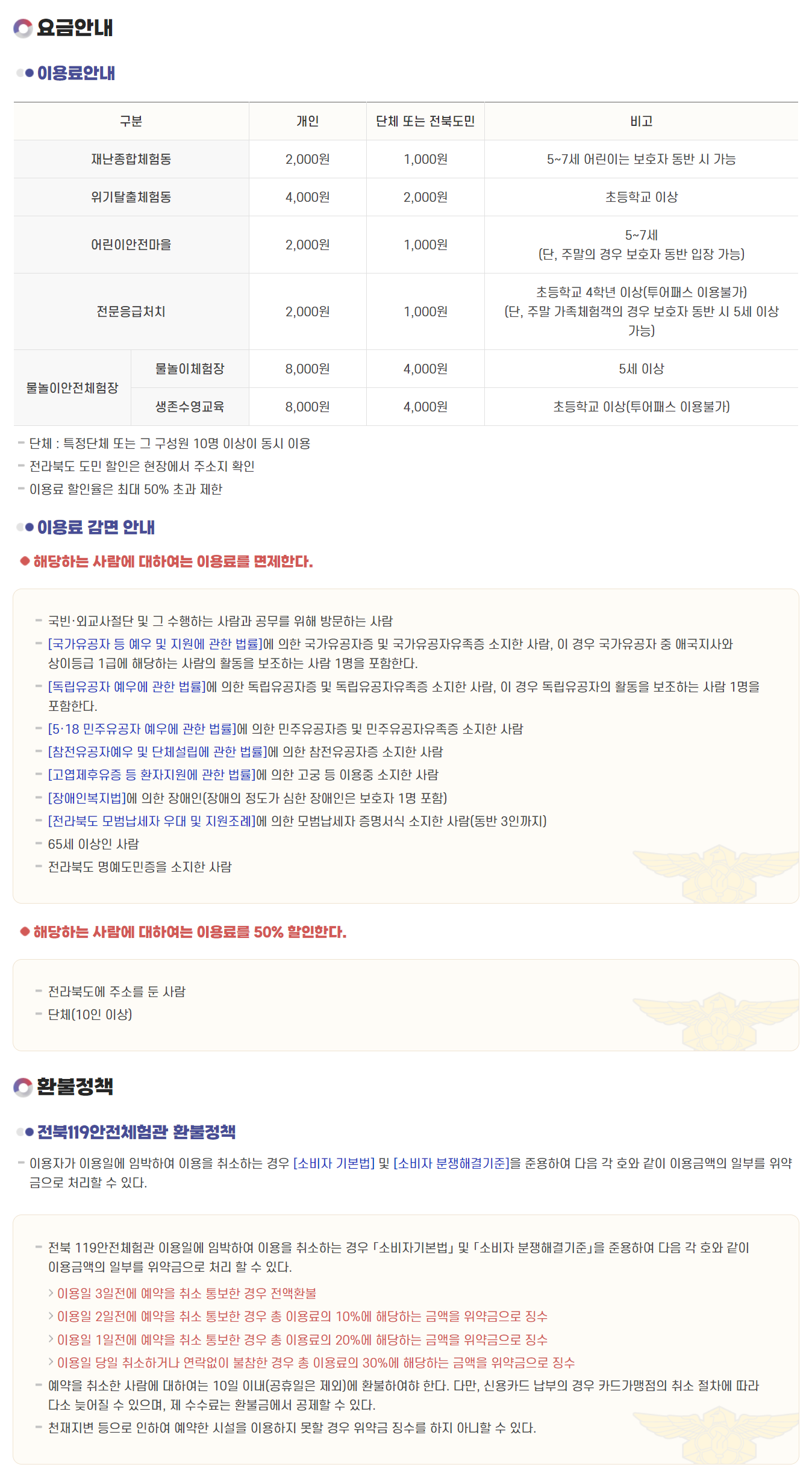Open the 국가유공자 등 예우 및 지원에 관한 법률 link
The width and height of the screenshot is (812, 1482).
coord(155,644)
